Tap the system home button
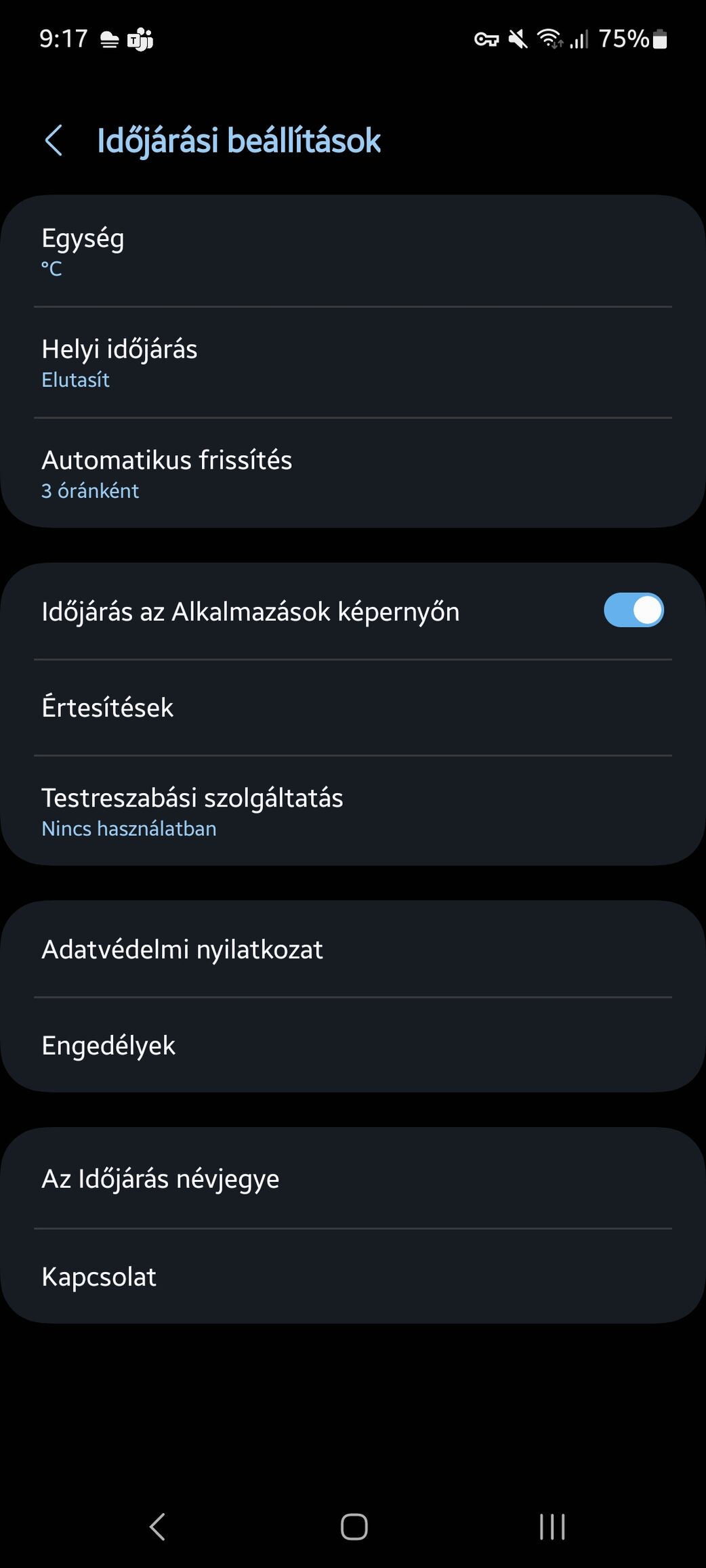The width and height of the screenshot is (706, 1568). 354,1527
